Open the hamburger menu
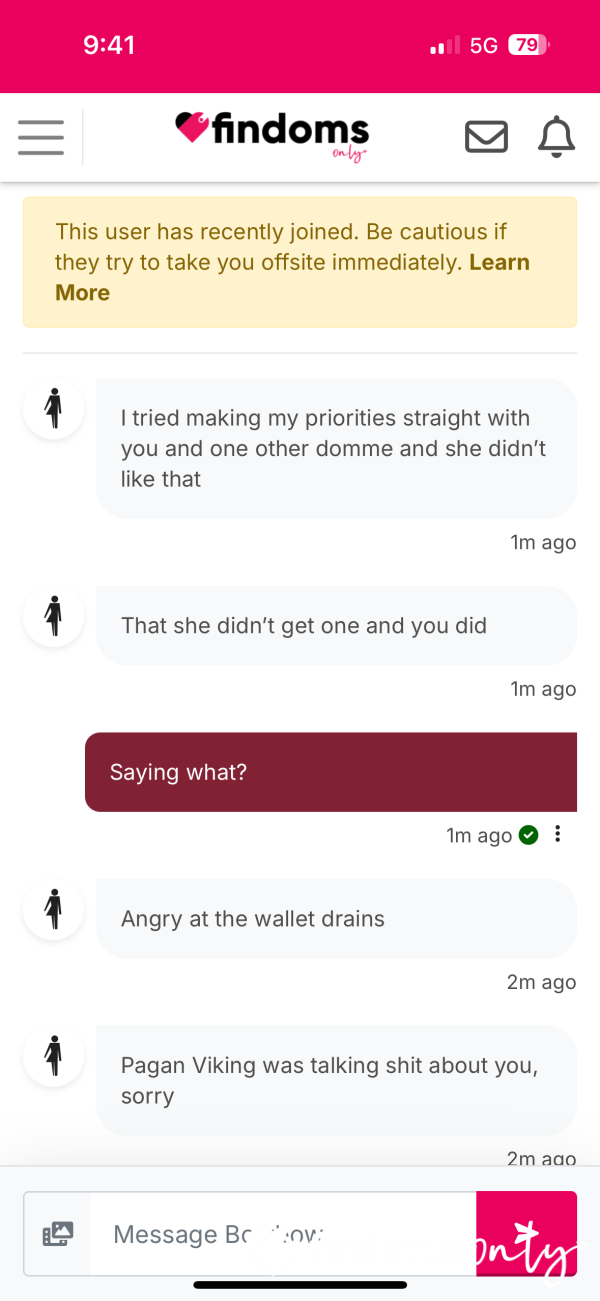Viewport: 600px width, 1301px height. (x=40, y=137)
